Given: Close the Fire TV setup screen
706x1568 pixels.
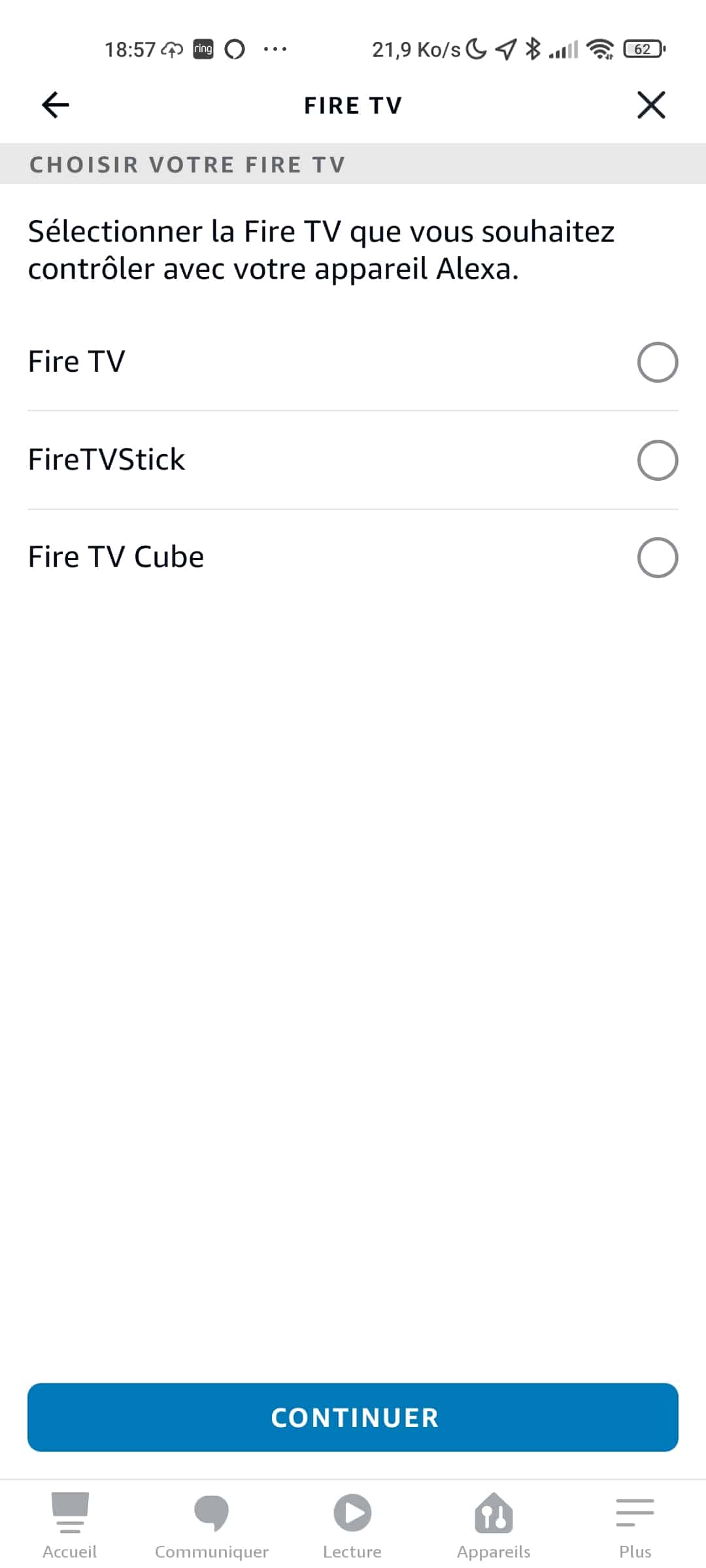Looking at the screenshot, I should tap(651, 105).
